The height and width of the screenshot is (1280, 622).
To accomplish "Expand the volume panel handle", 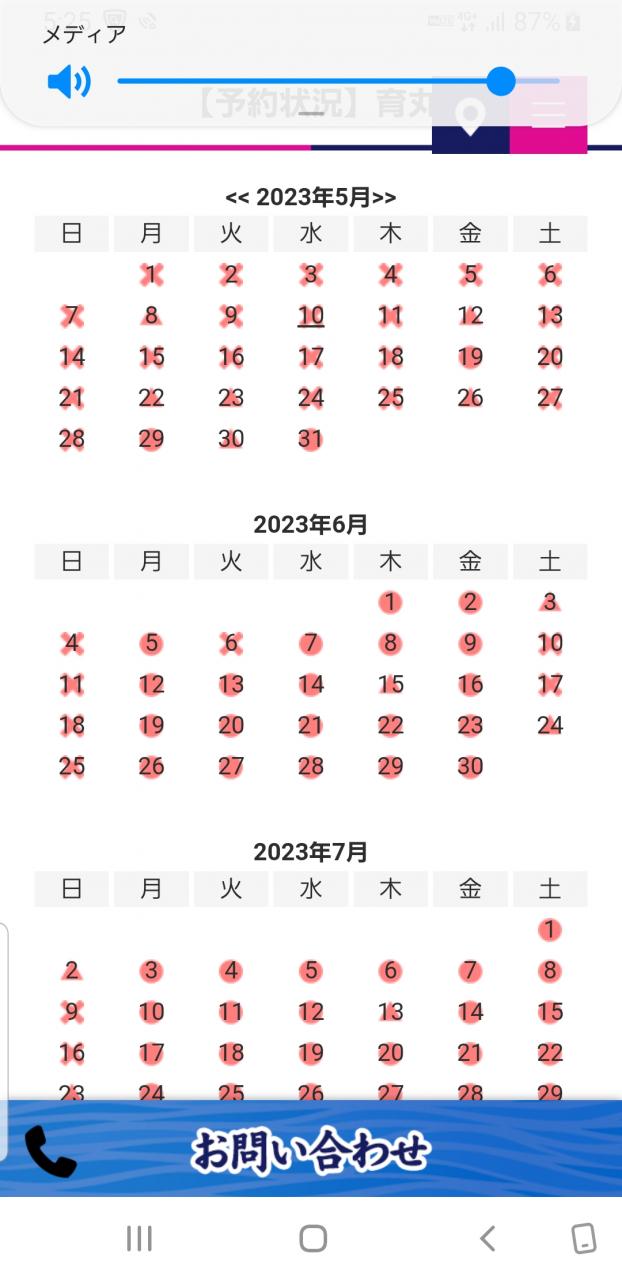I will click(311, 113).
